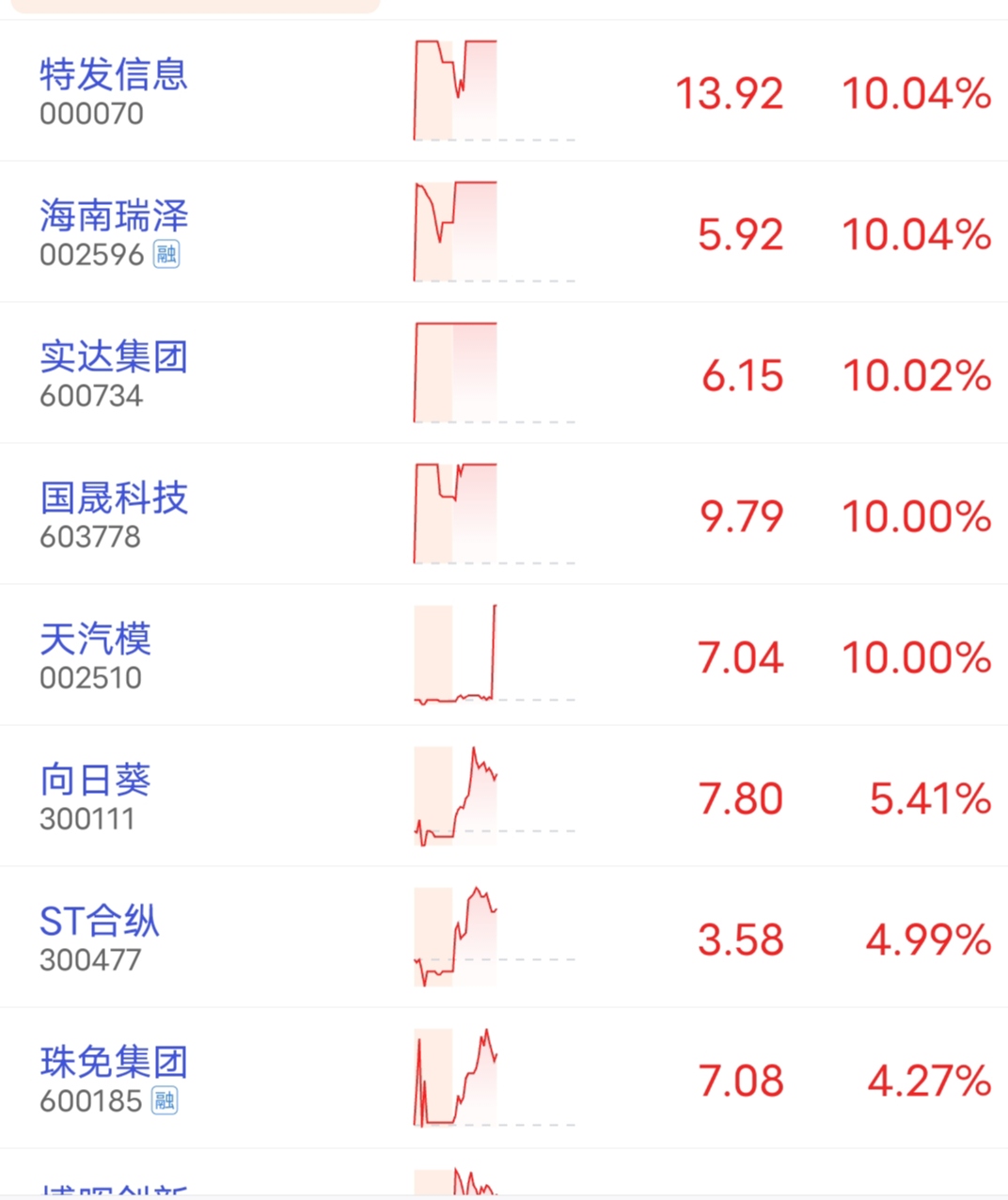Select the 实达集团 600734 stock
Viewport: 1008px width, 1200px height.
coord(504,372)
